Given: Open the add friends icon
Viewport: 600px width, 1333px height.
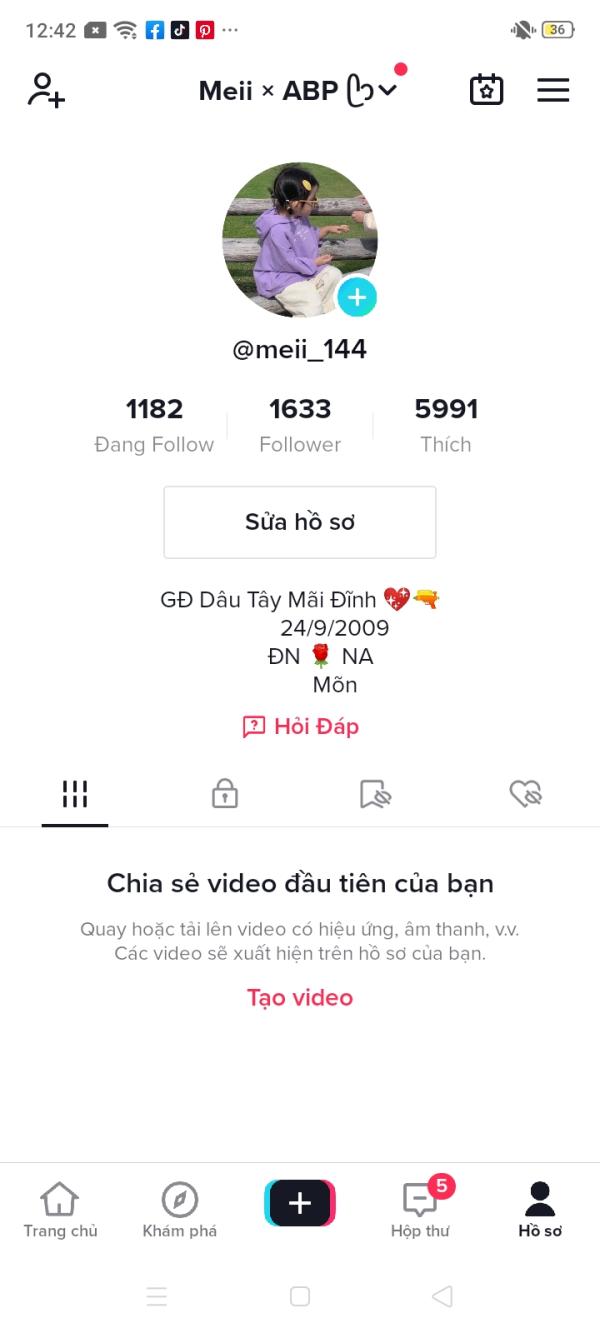Looking at the screenshot, I should pos(46,90).
